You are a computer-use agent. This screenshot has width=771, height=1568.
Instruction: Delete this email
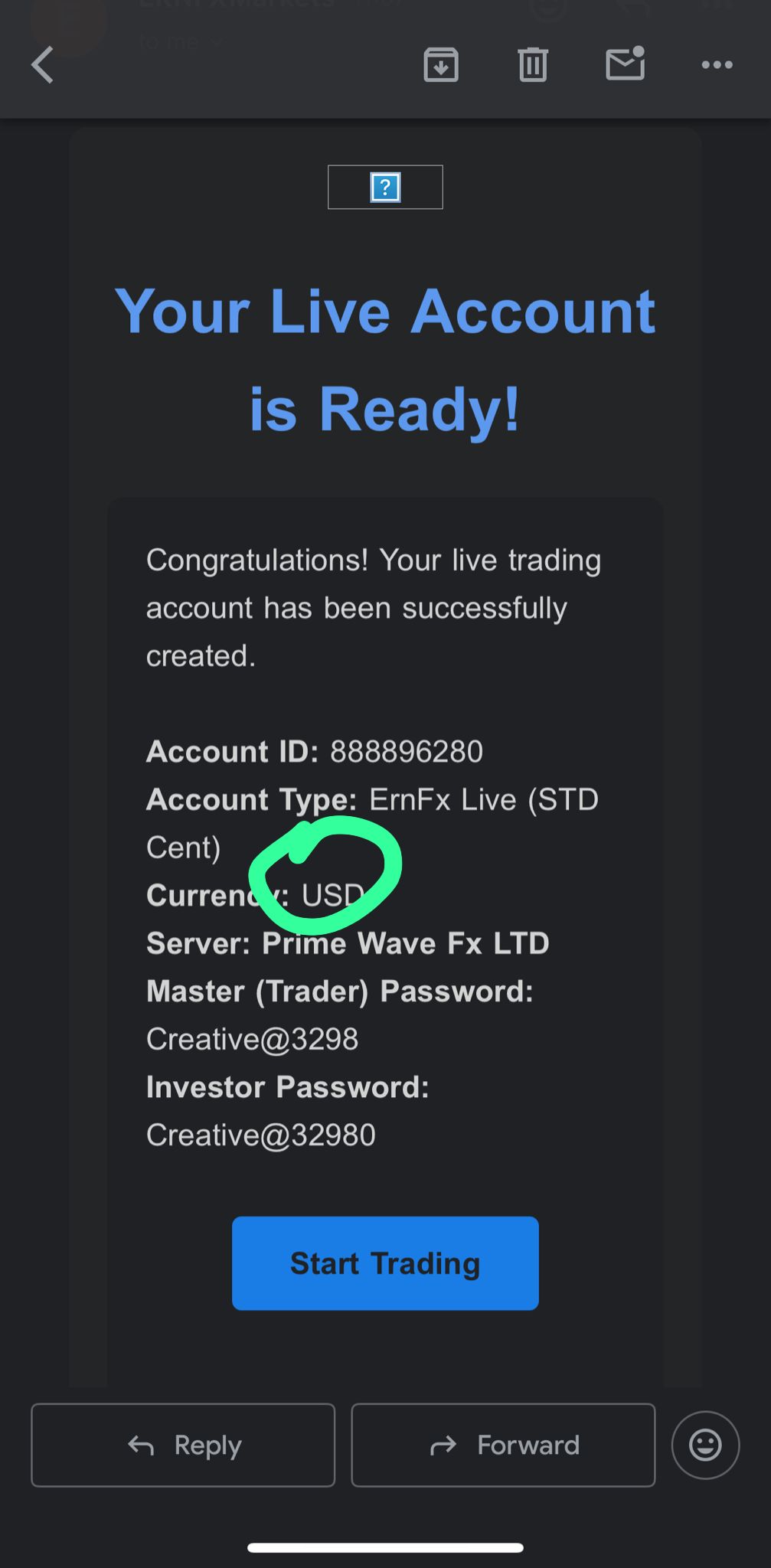click(x=533, y=65)
